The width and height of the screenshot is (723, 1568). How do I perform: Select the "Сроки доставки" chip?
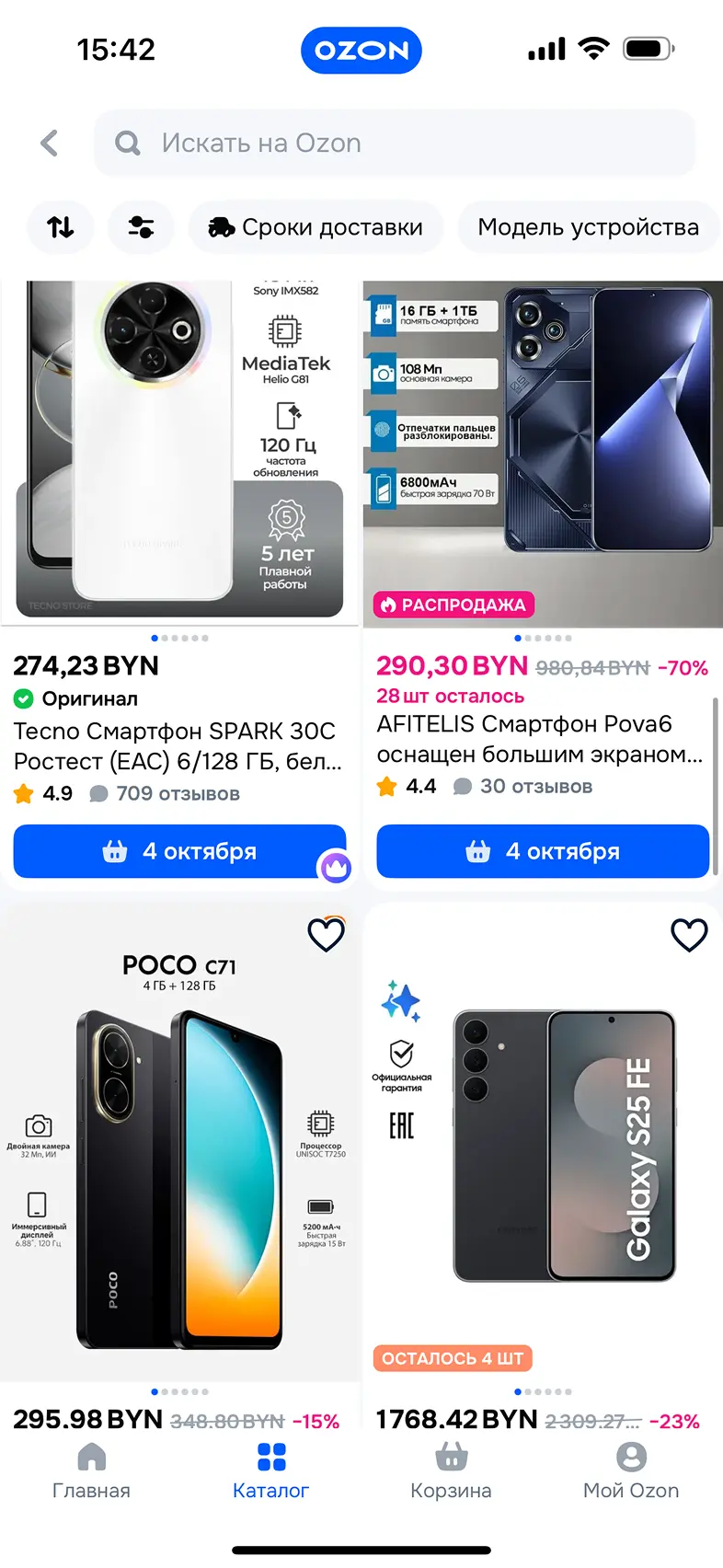click(x=316, y=227)
